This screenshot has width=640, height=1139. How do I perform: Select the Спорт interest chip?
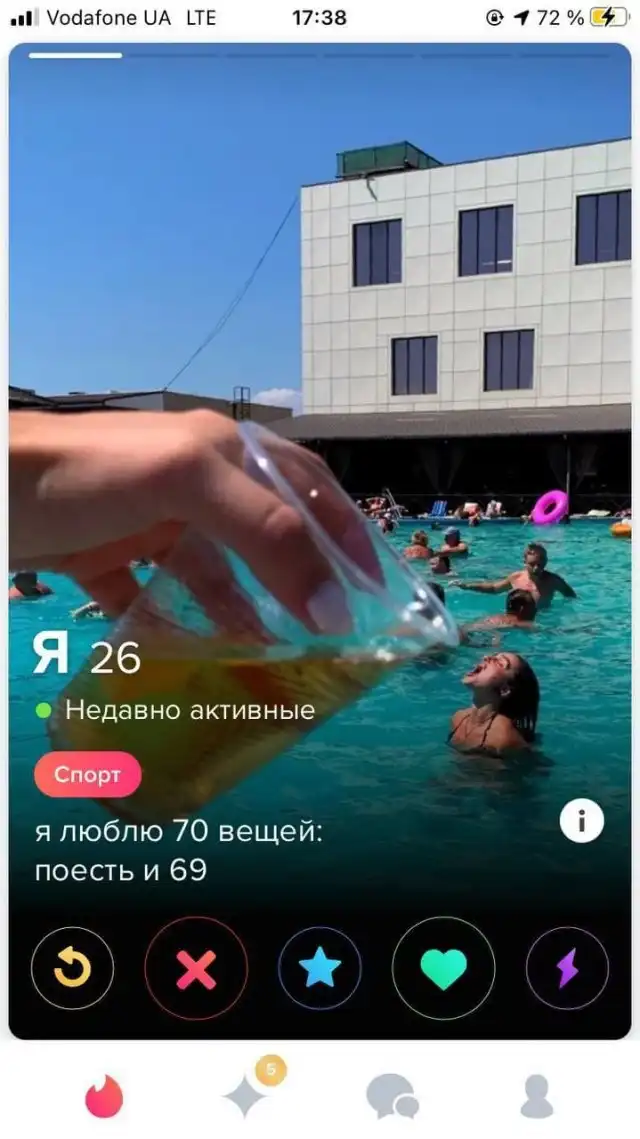pos(88,775)
